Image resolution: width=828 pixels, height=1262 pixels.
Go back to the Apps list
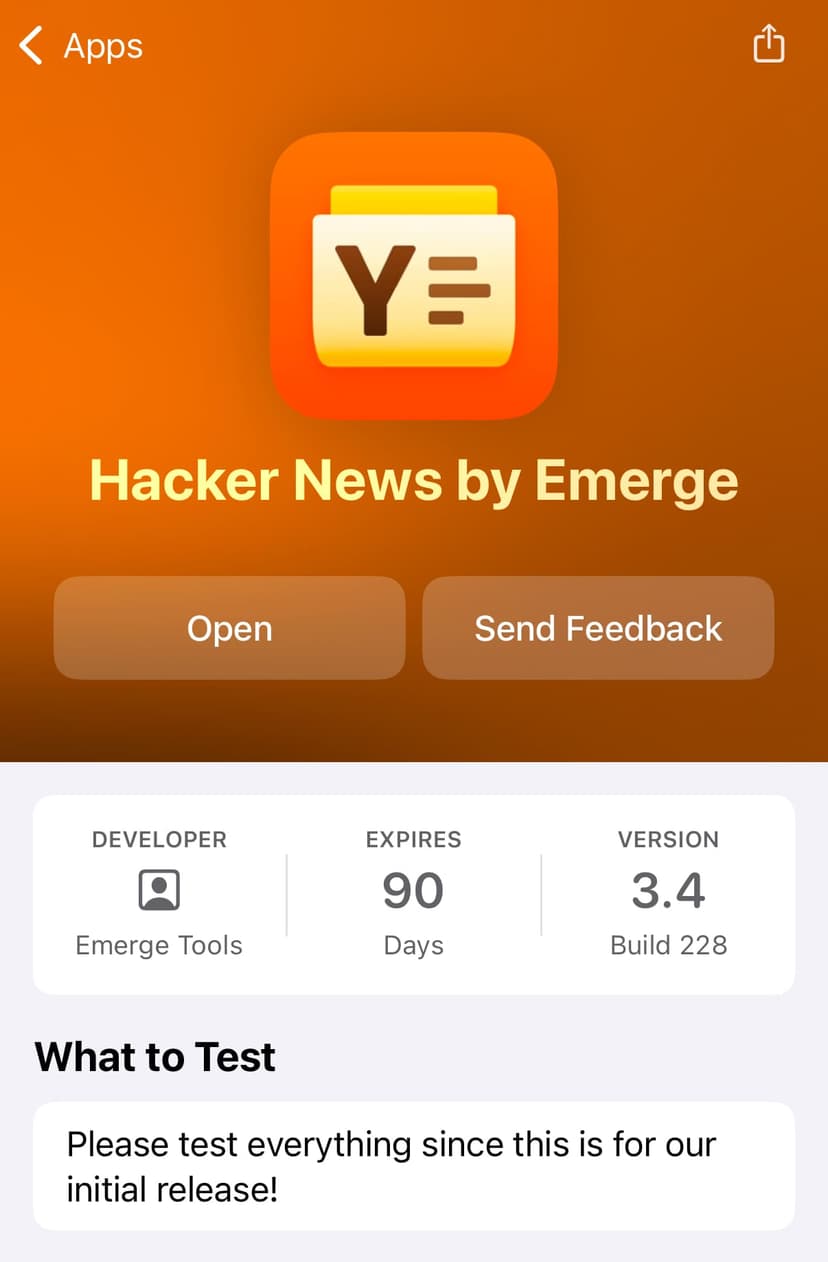[x=80, y=46]
